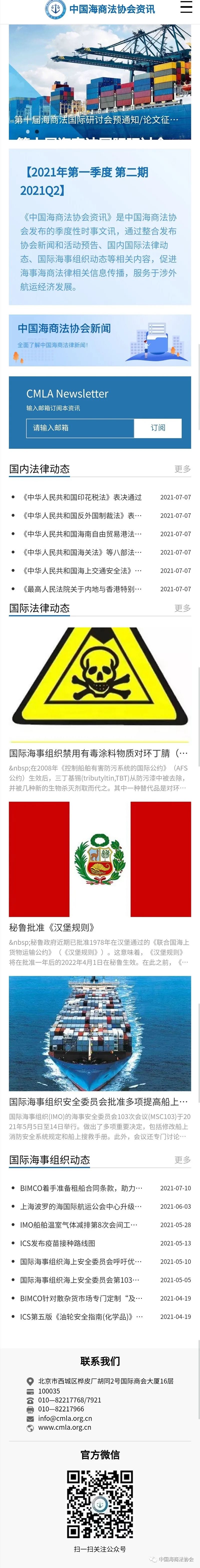View more under 国际法律动态

pyautogui.click(x=182, y=608)
